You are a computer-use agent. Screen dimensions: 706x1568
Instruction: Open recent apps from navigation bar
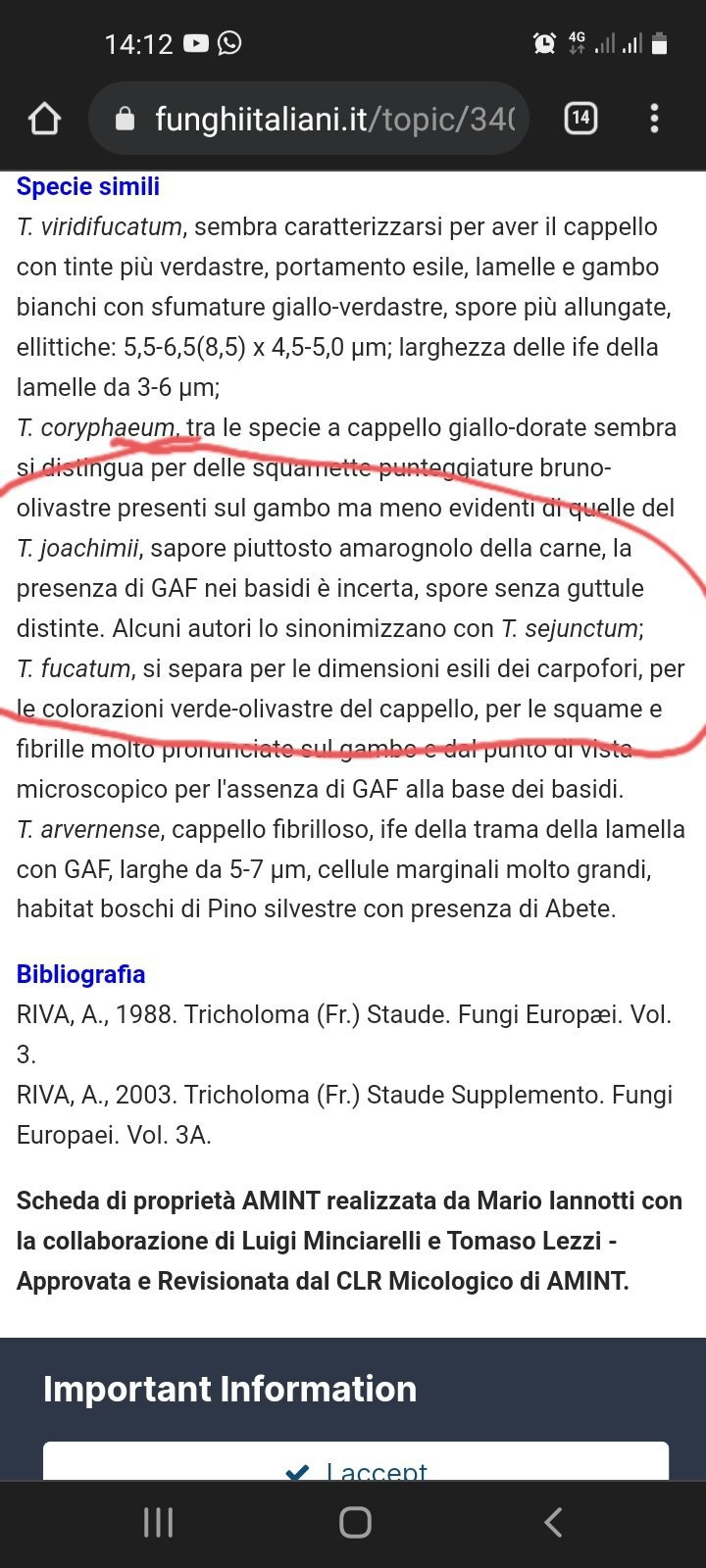158,1522
